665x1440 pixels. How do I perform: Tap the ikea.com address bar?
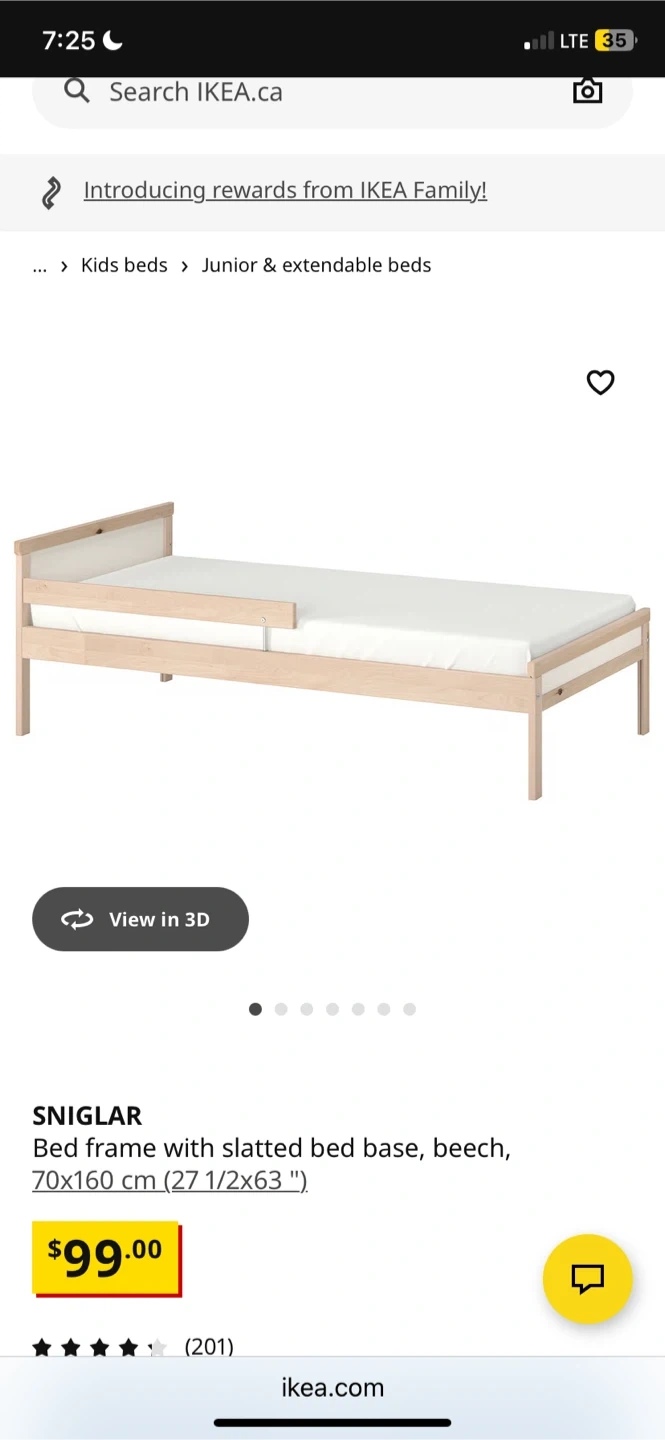click(332, 1387)
